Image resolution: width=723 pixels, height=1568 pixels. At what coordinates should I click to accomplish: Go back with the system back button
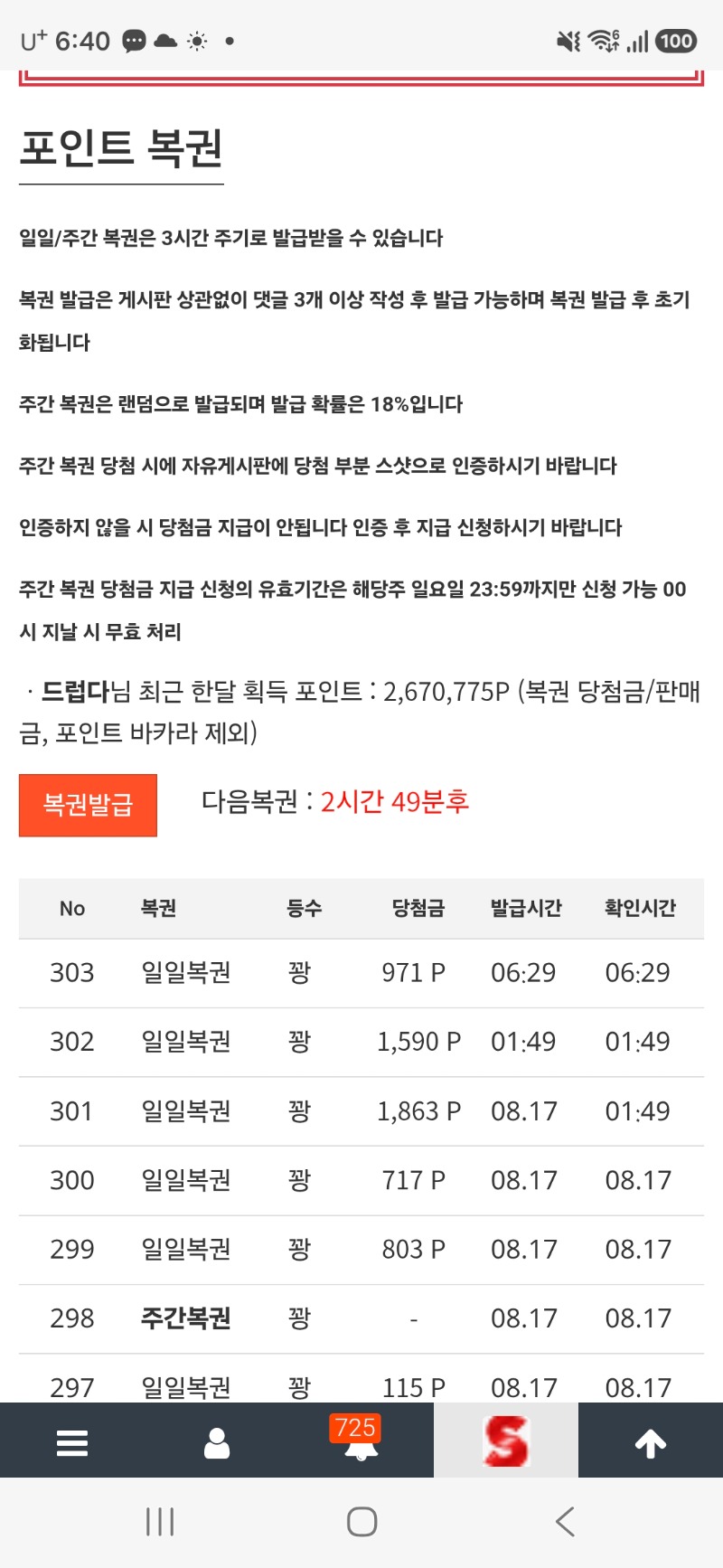pyautogui.click(x=565, y=1522)
